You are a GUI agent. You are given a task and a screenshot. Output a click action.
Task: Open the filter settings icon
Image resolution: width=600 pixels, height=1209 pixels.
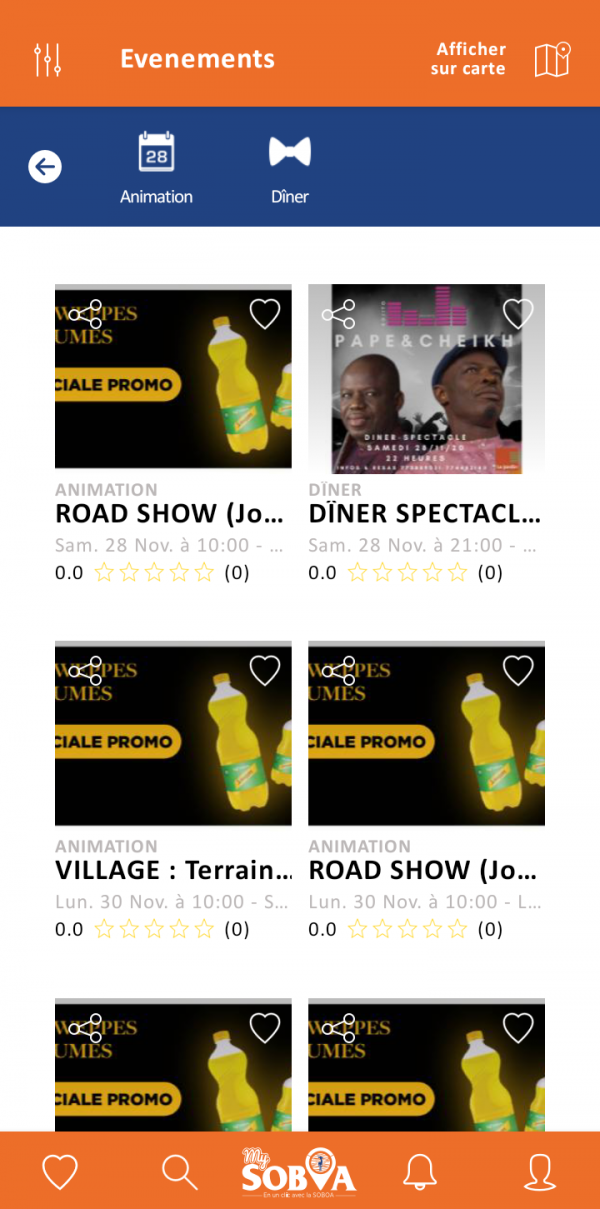pos(48,60)
